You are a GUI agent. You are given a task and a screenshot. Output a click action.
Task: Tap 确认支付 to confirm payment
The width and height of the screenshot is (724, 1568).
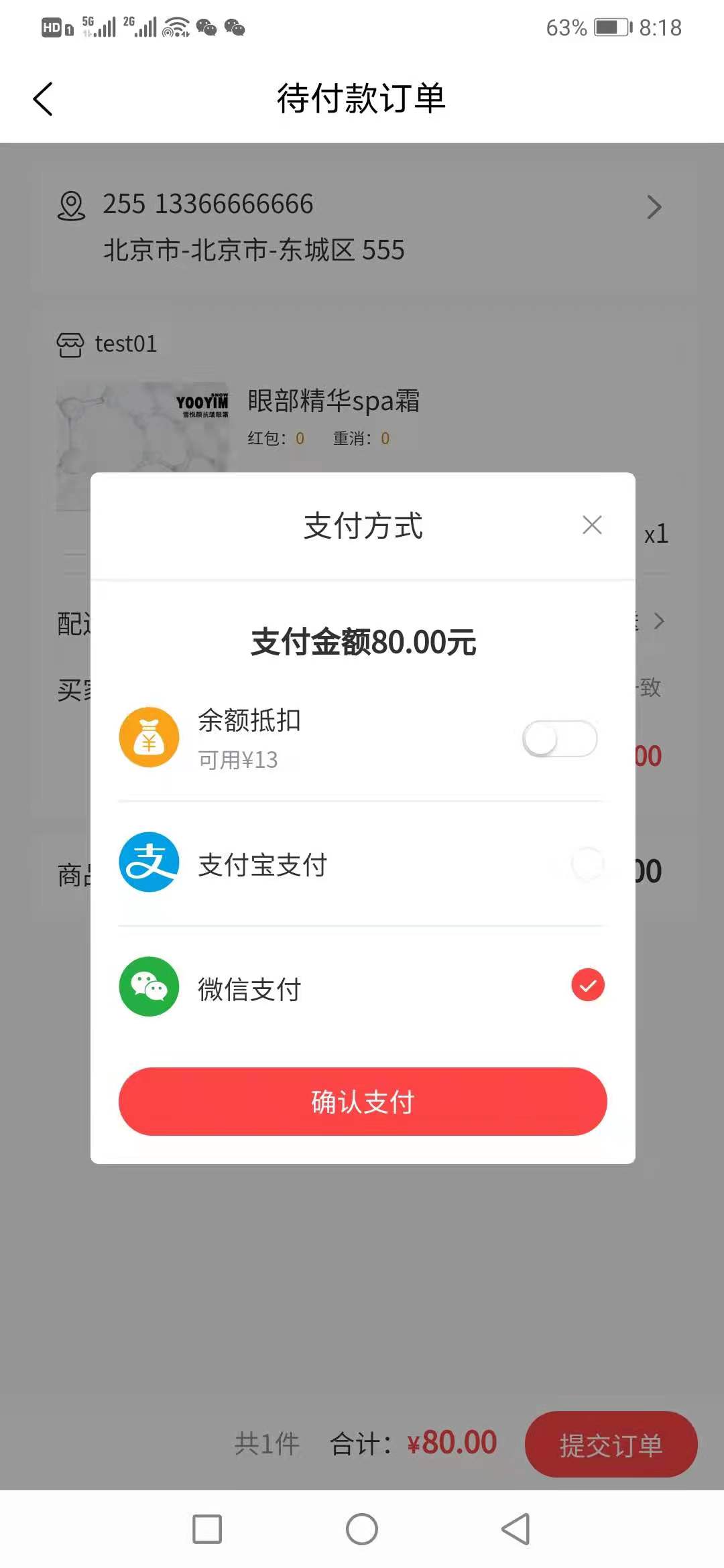coord(363,1102)
